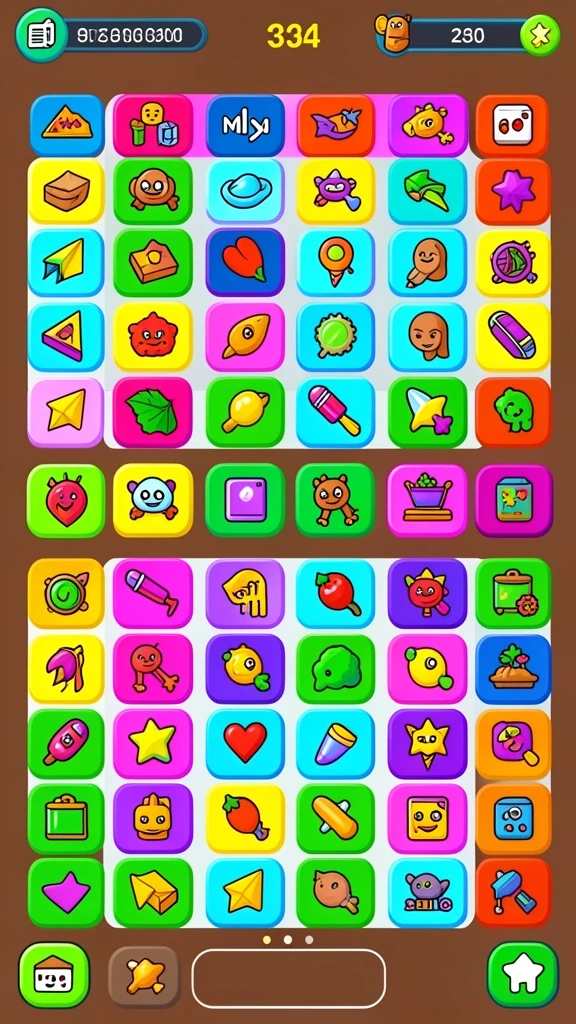Select the green leaf on pink tile
Image resolution: width=576 pixels, height=1024 pixels.
[153, 412]
